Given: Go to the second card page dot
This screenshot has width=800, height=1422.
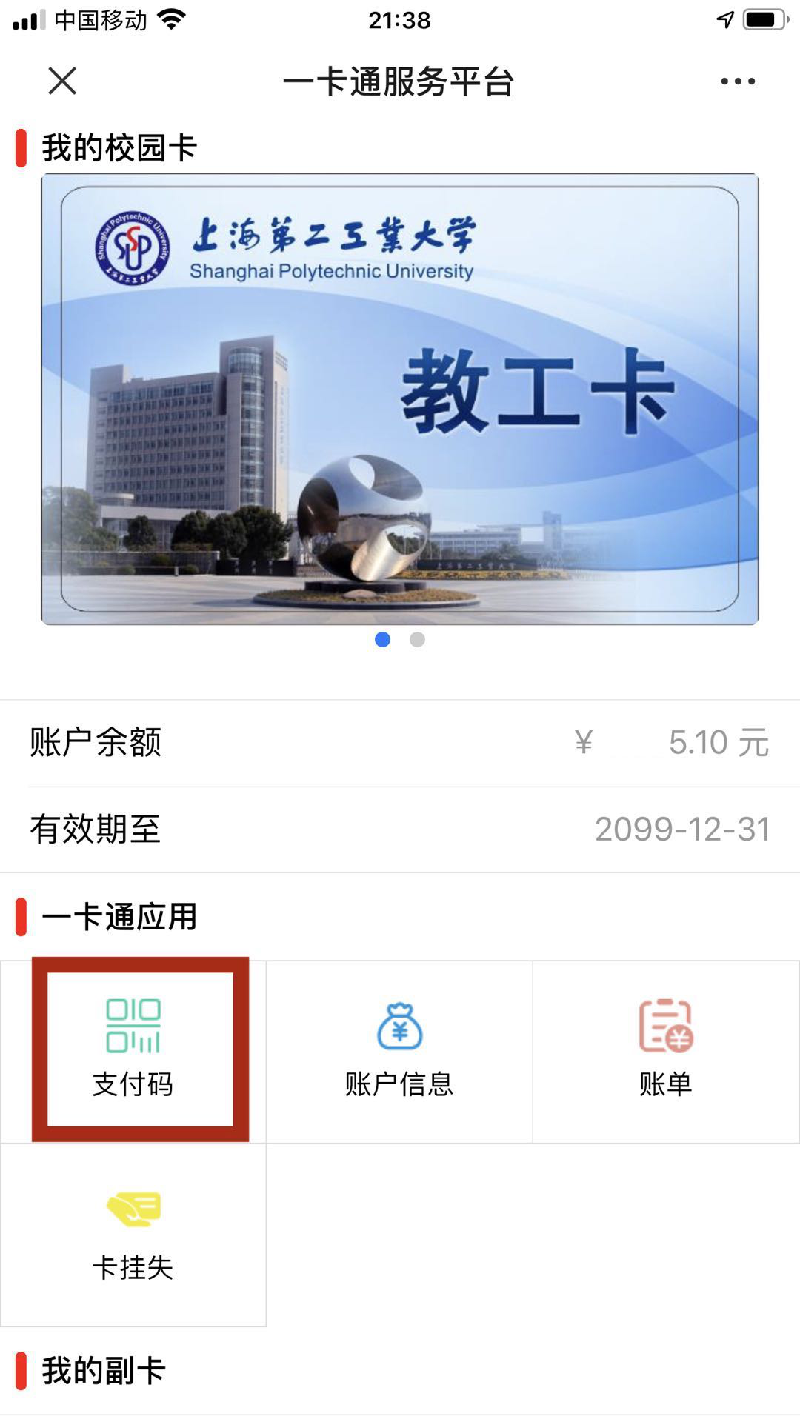Looking at the screenshot, I should point(417,640).
